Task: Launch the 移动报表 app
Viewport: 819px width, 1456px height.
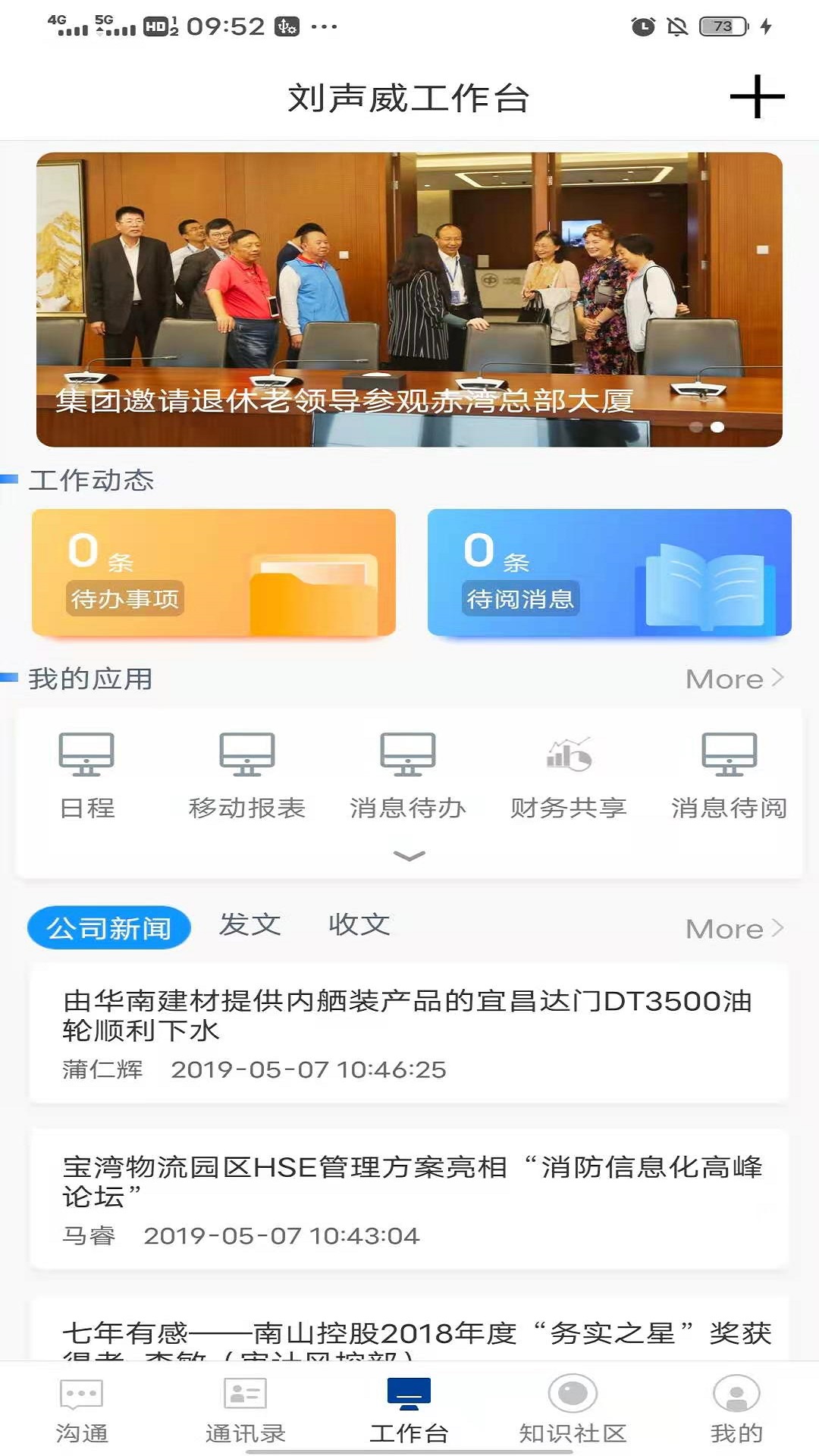Action: (x=247, y=775)
